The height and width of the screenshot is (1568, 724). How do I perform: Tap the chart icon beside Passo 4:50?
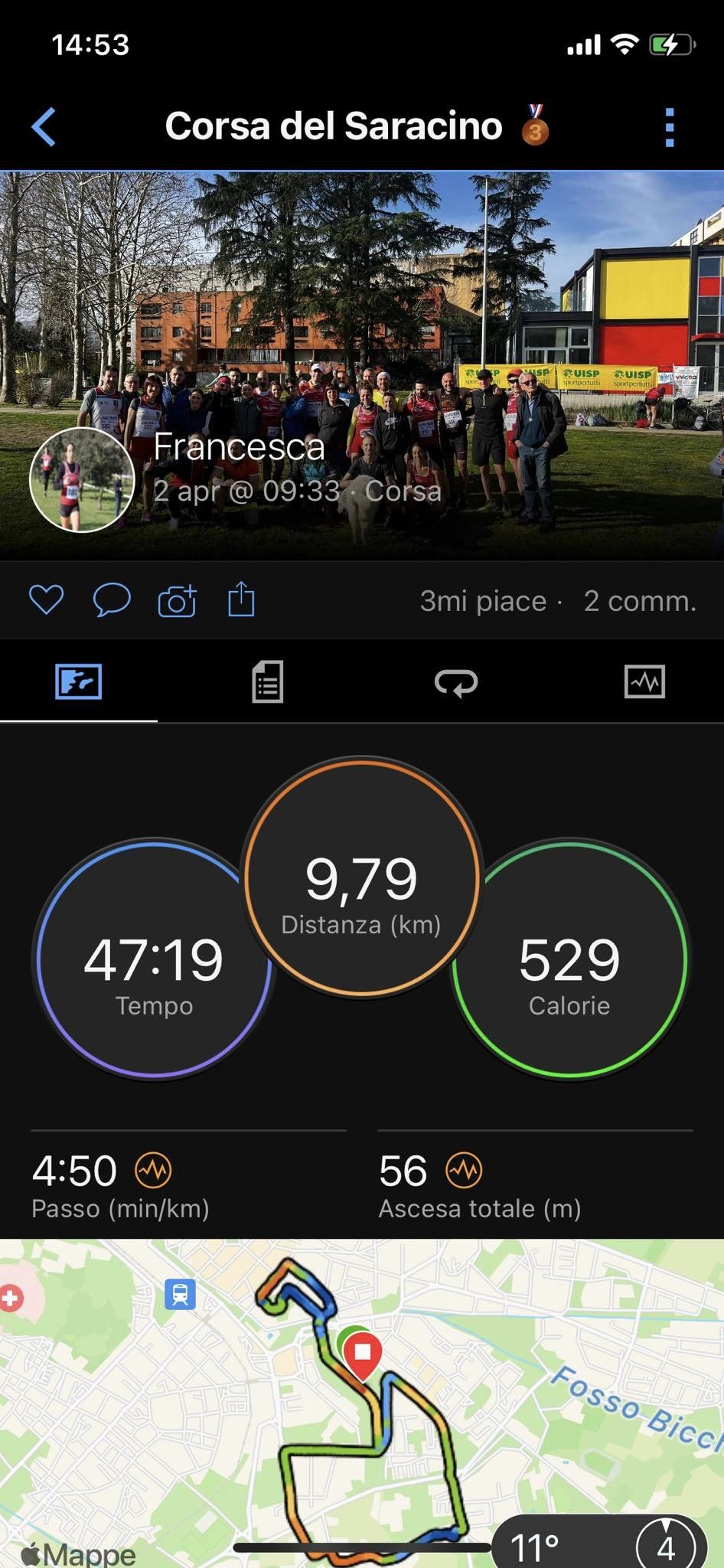[153, 1170]
